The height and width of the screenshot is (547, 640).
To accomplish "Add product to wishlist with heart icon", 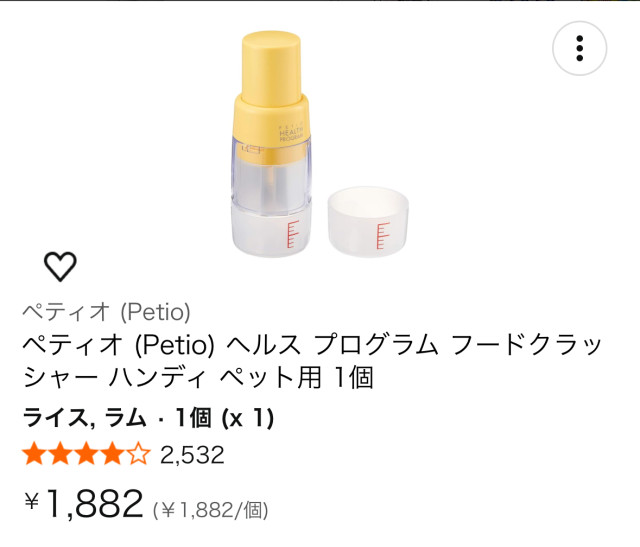I will tap(61, 265).
